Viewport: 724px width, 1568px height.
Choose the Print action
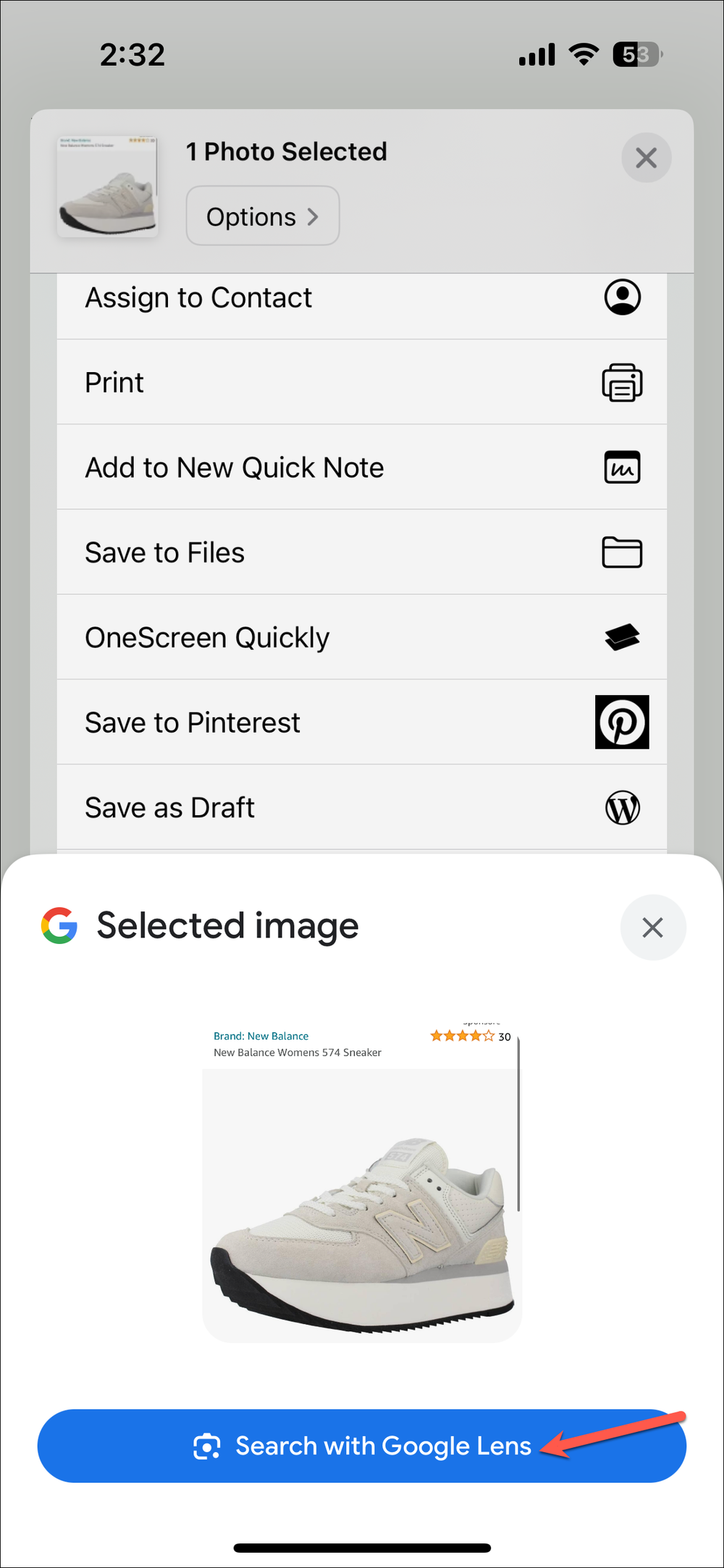pos(114,382)
